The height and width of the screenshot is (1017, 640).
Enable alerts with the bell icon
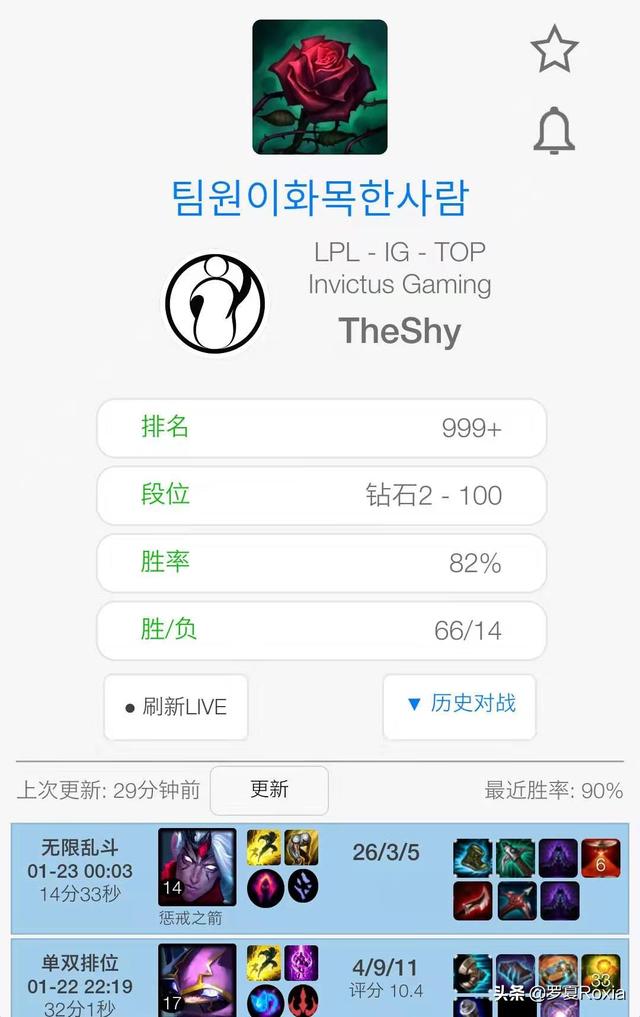tap(554, 131)
